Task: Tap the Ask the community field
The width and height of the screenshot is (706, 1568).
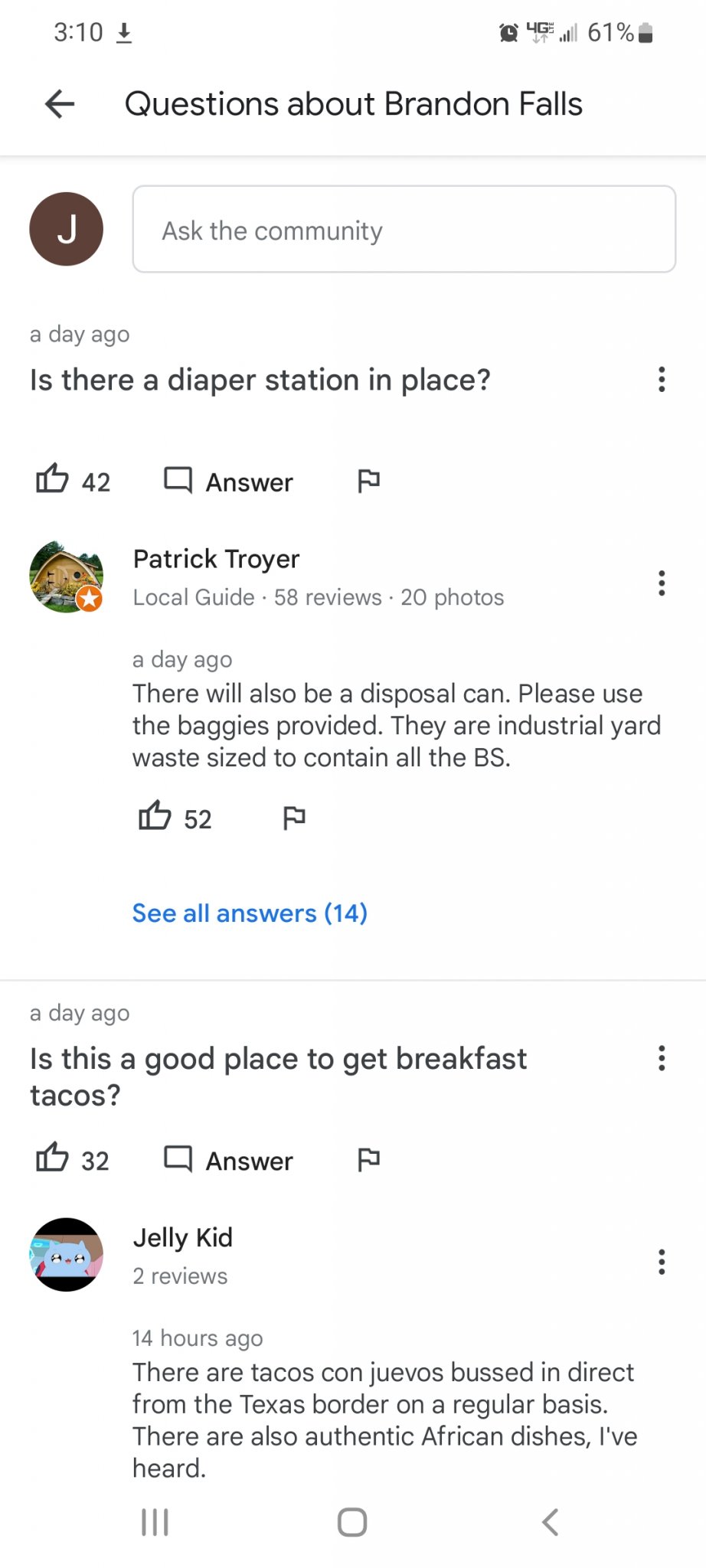Action: point(404,230)
